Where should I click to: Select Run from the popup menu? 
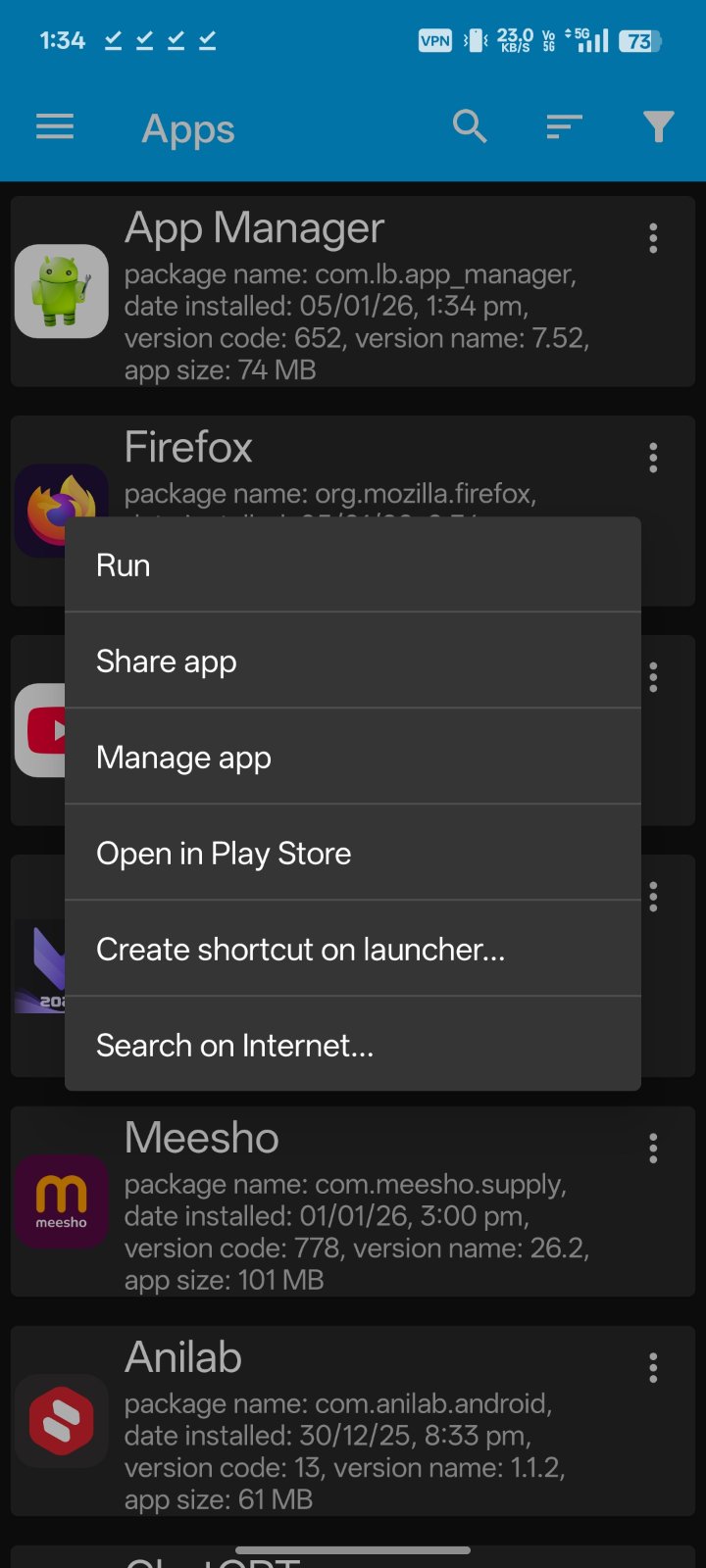click(353, 565)
